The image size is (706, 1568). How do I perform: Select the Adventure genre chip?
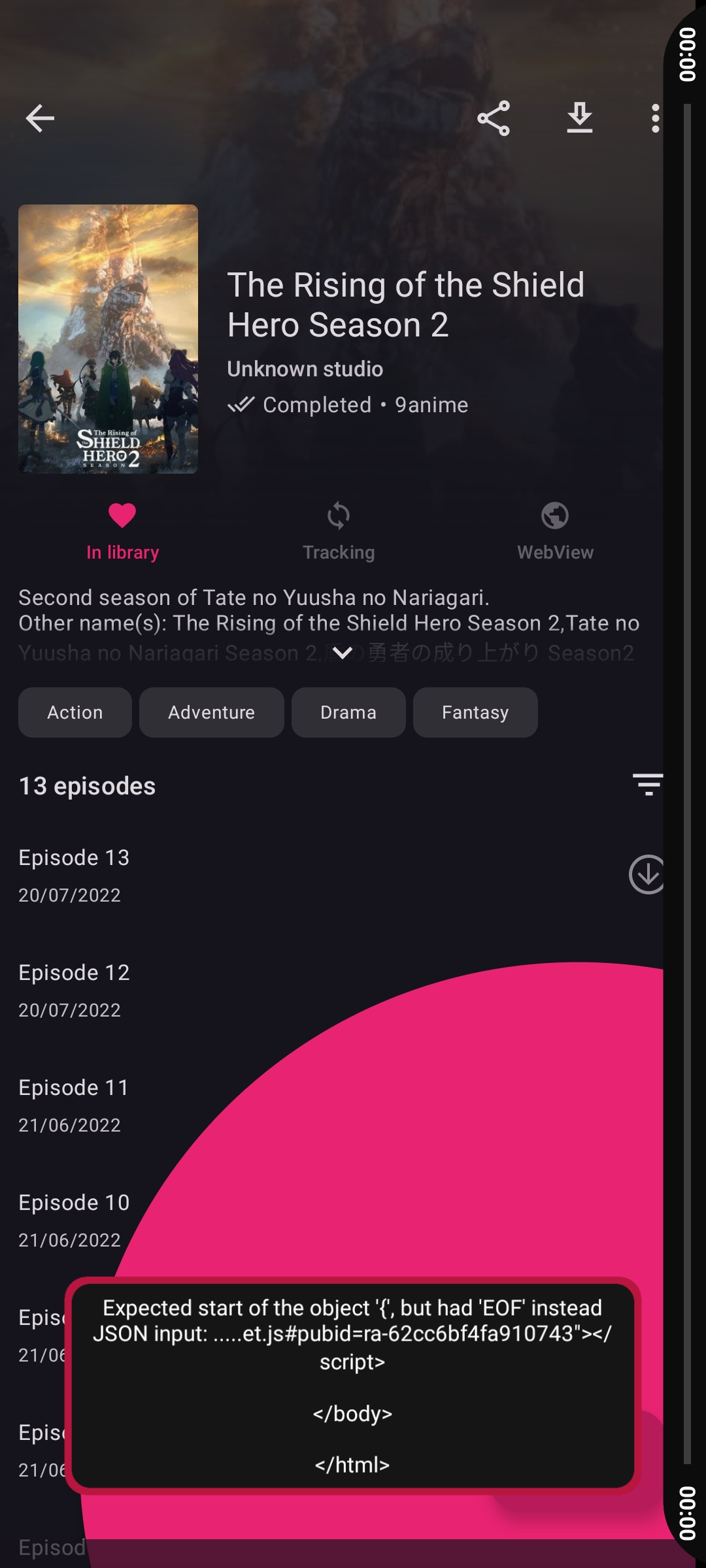[211, 712]
